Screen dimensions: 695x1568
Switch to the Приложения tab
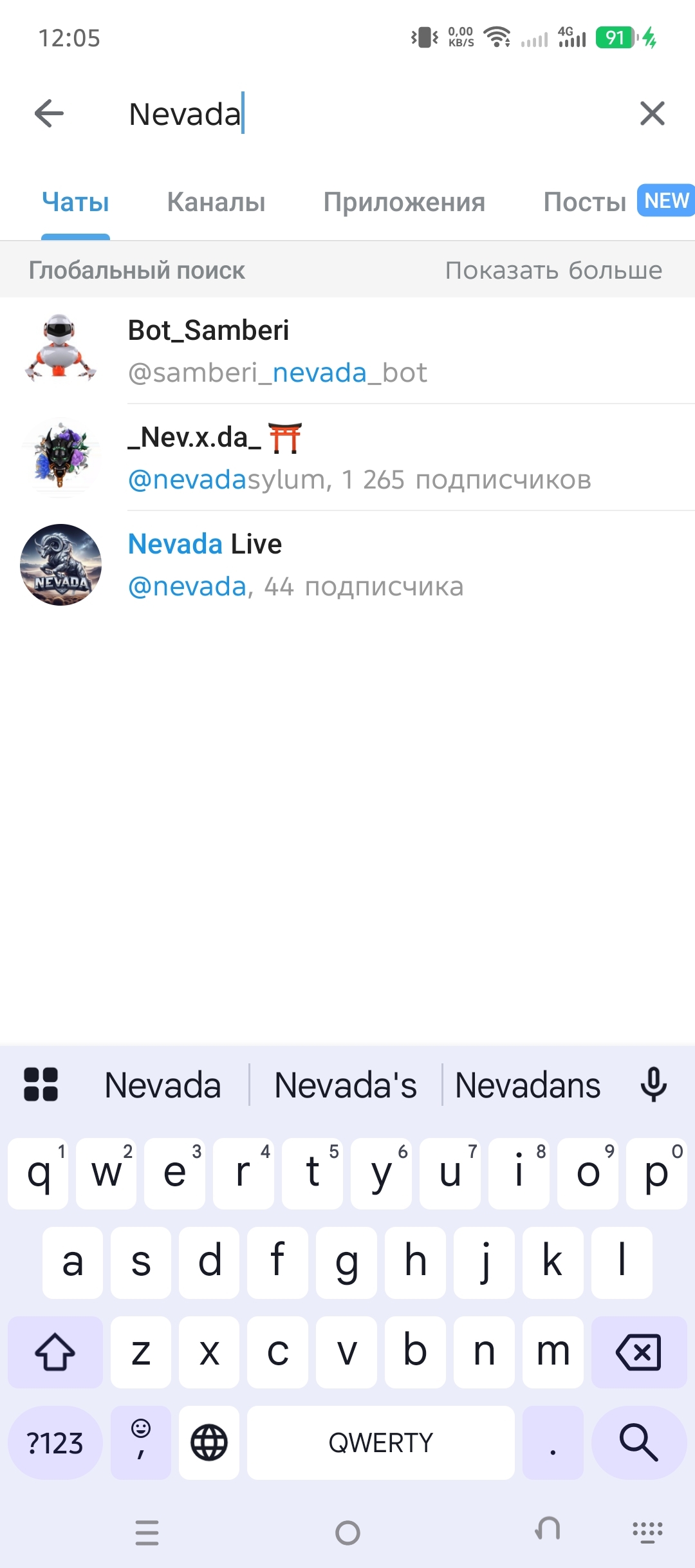pos(404,202)
